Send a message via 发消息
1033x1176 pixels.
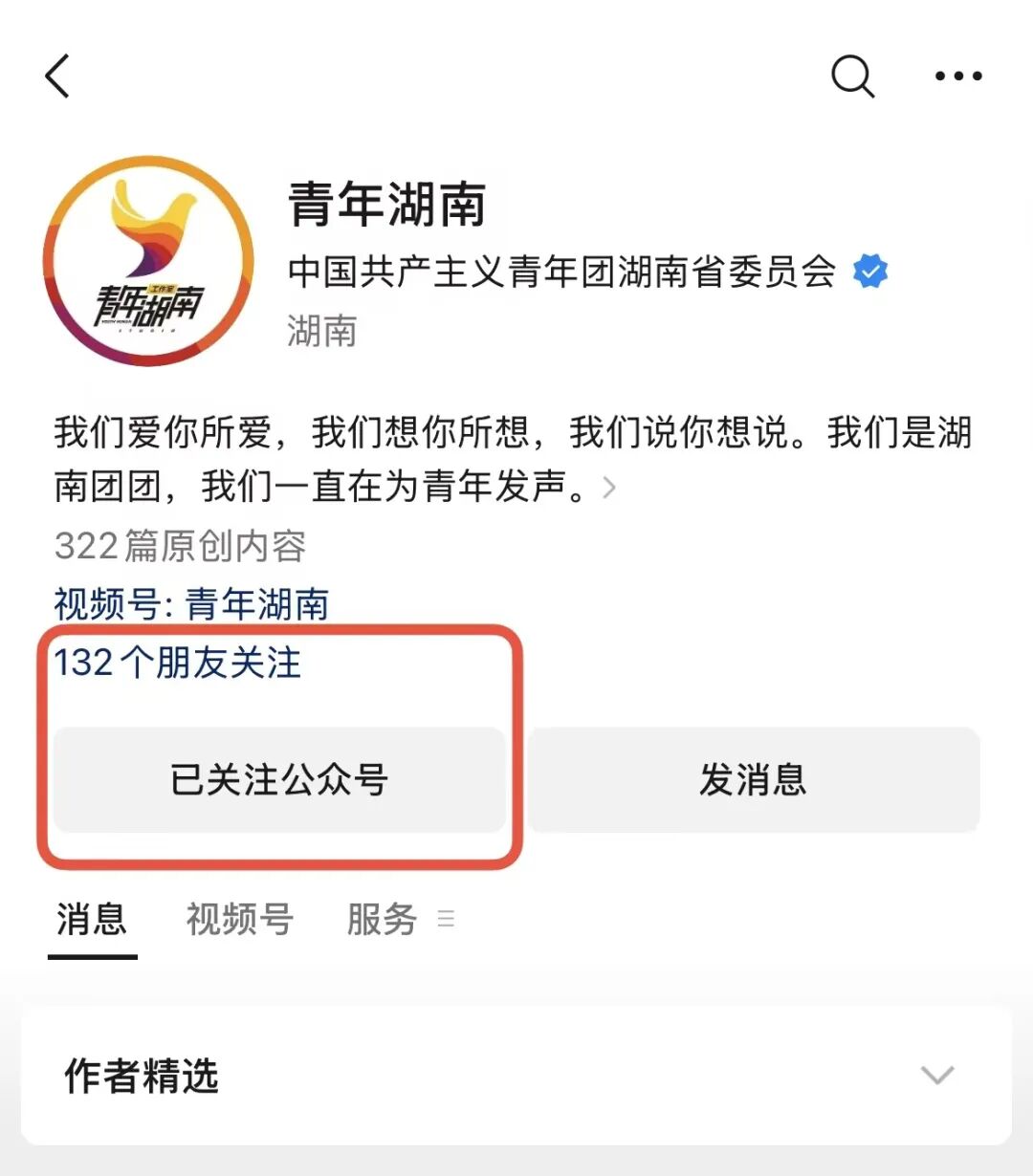click(753, 780)
